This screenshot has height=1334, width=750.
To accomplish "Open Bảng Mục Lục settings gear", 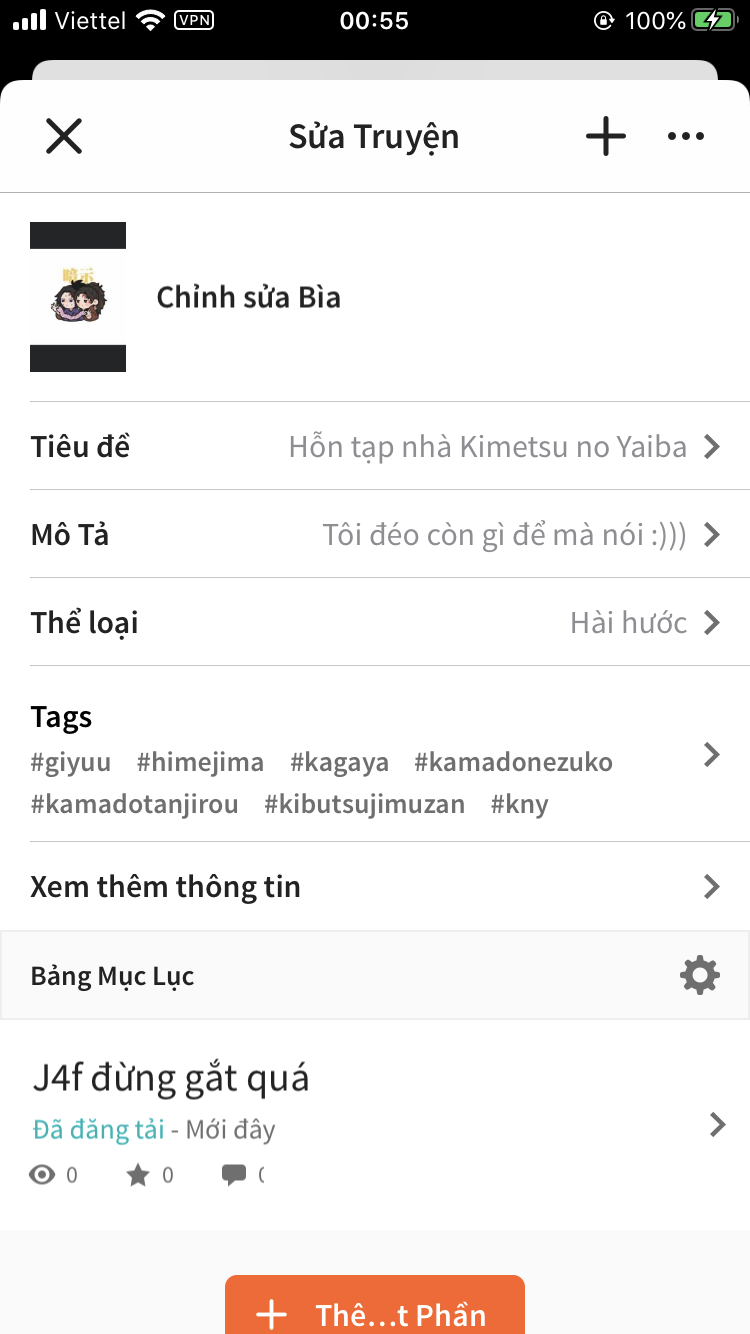I will coord(699,975).
